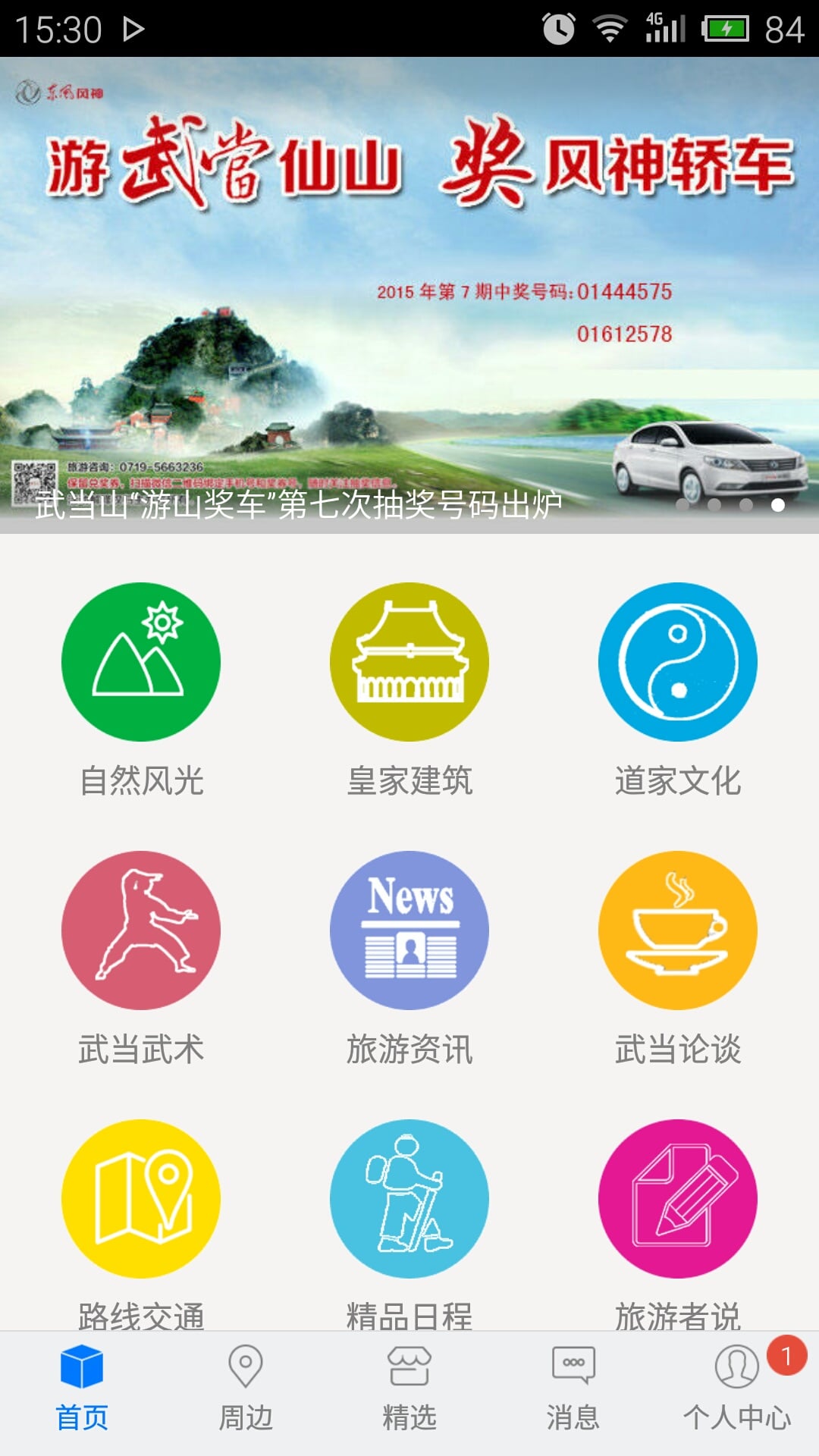Select the last carousel indicator dot
Screen dimensions: 819x1456
(777, 503)
